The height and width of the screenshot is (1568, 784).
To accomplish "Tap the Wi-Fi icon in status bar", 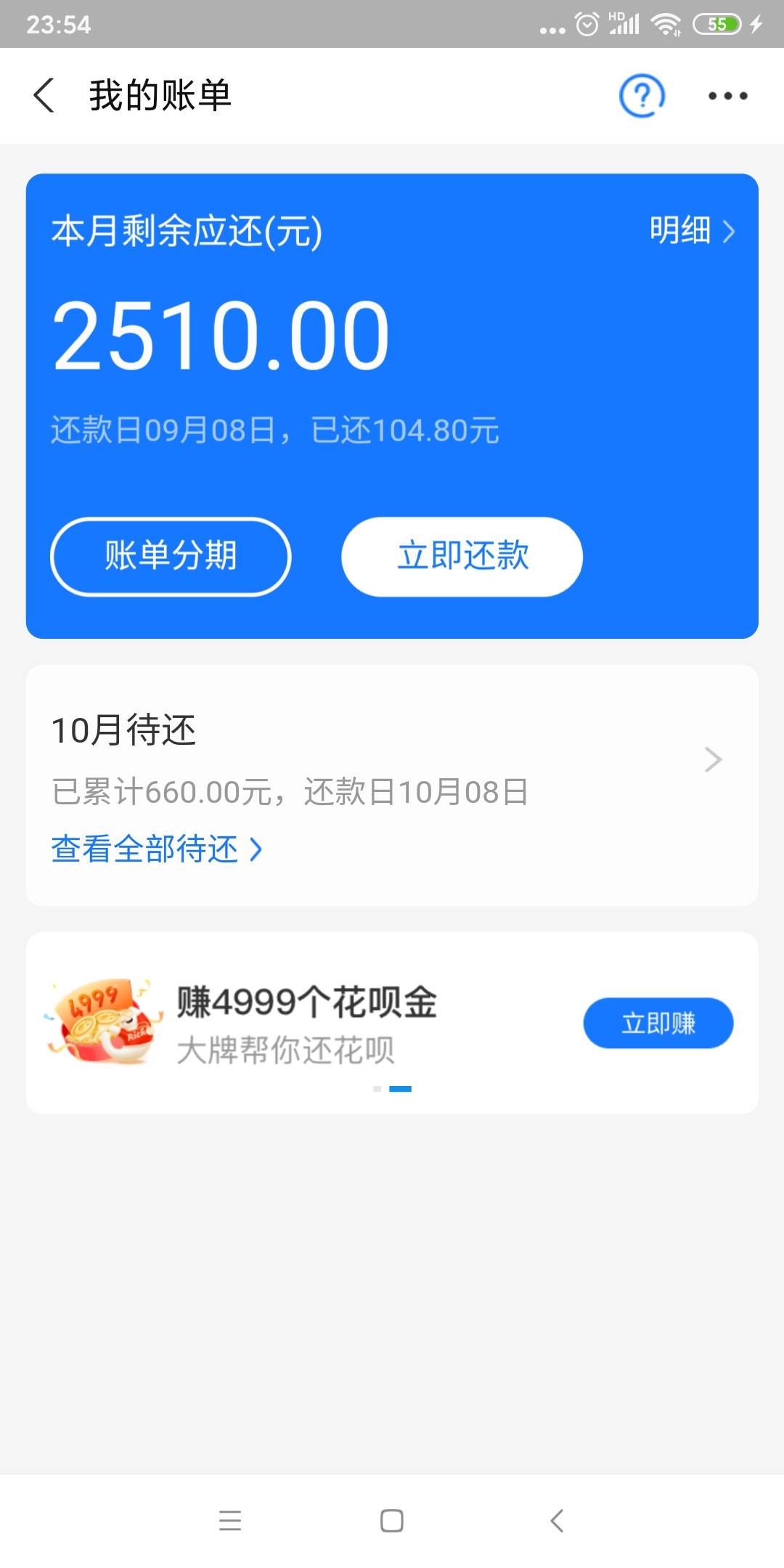I will 665,24.
